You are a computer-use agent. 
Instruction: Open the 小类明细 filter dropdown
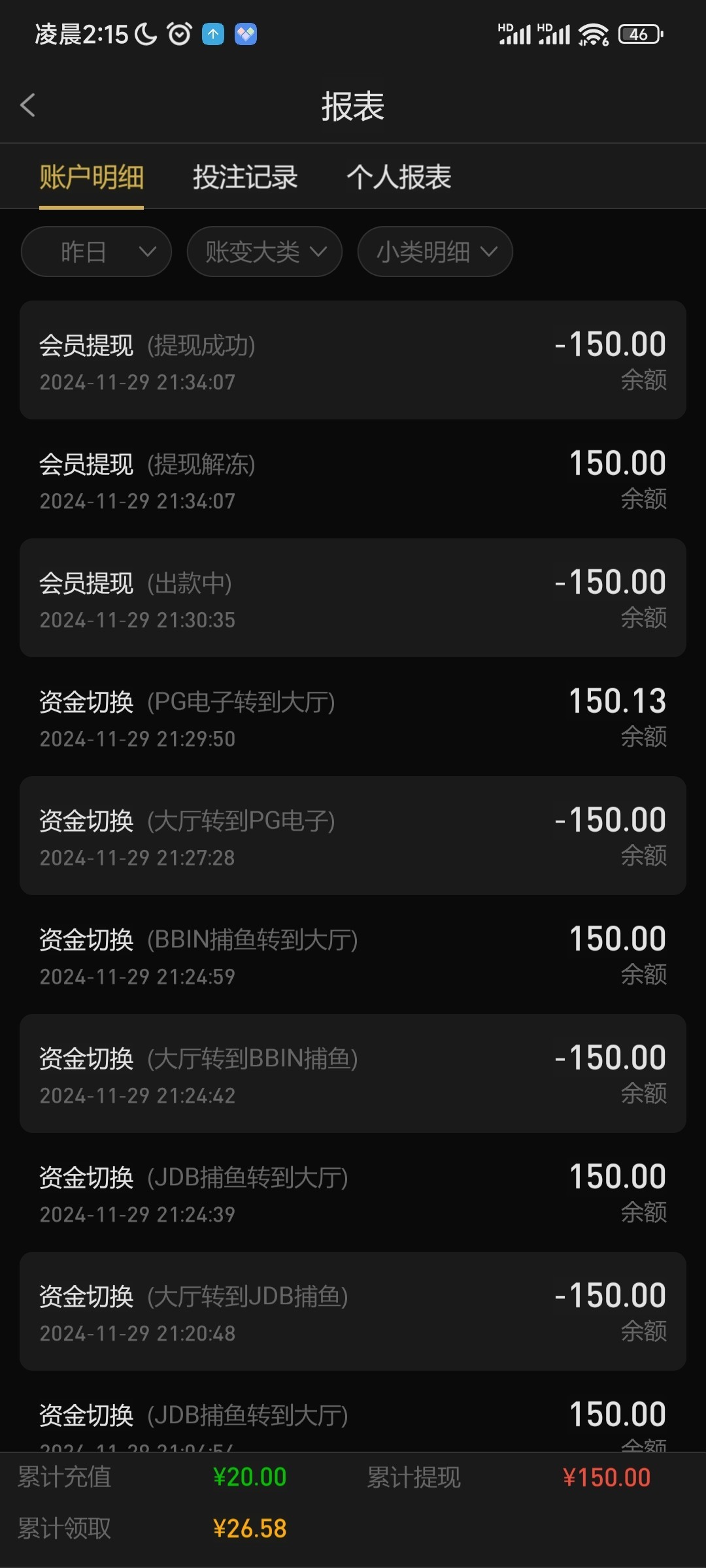[x=435, y=252]
